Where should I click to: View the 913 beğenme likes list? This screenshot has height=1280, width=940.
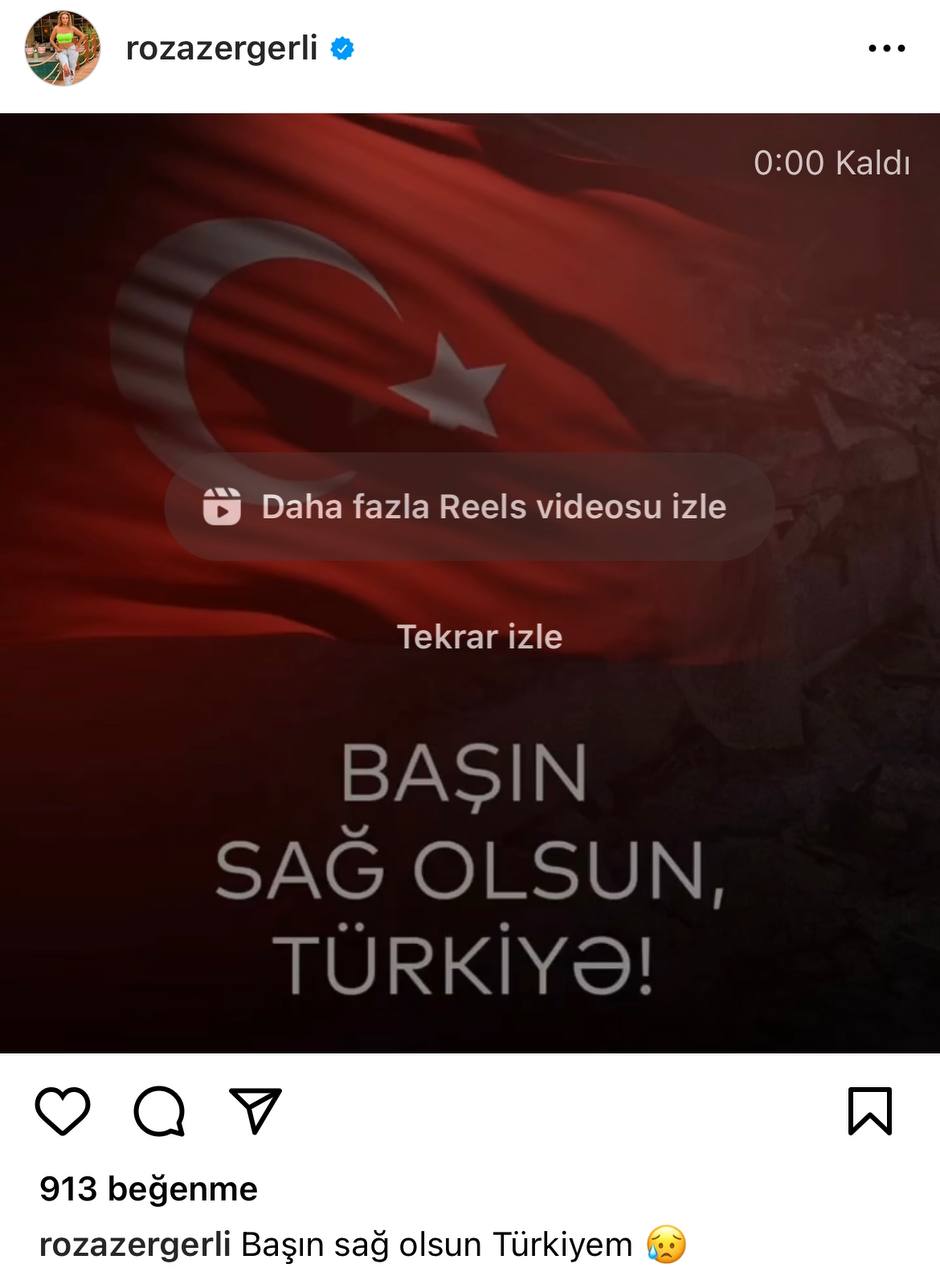coord(148,1189)
